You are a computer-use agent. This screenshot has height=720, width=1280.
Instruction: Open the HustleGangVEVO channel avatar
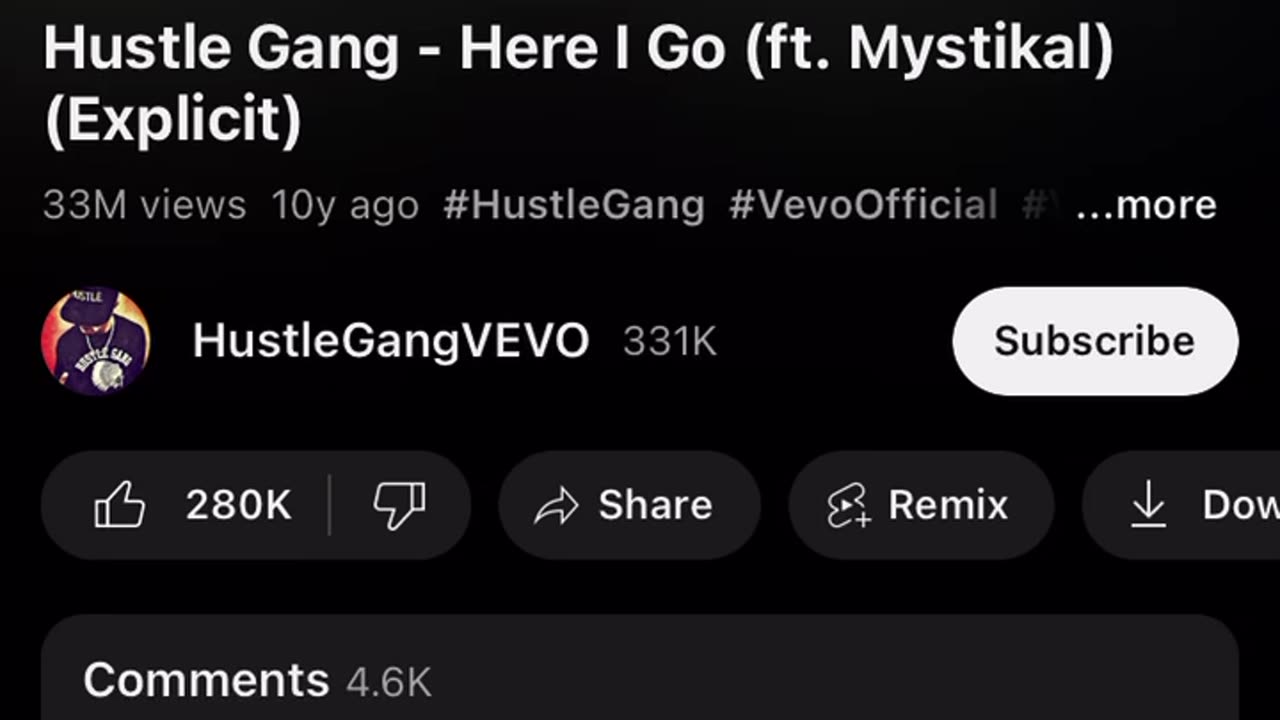pyautogui.click(x=95, y=341)
